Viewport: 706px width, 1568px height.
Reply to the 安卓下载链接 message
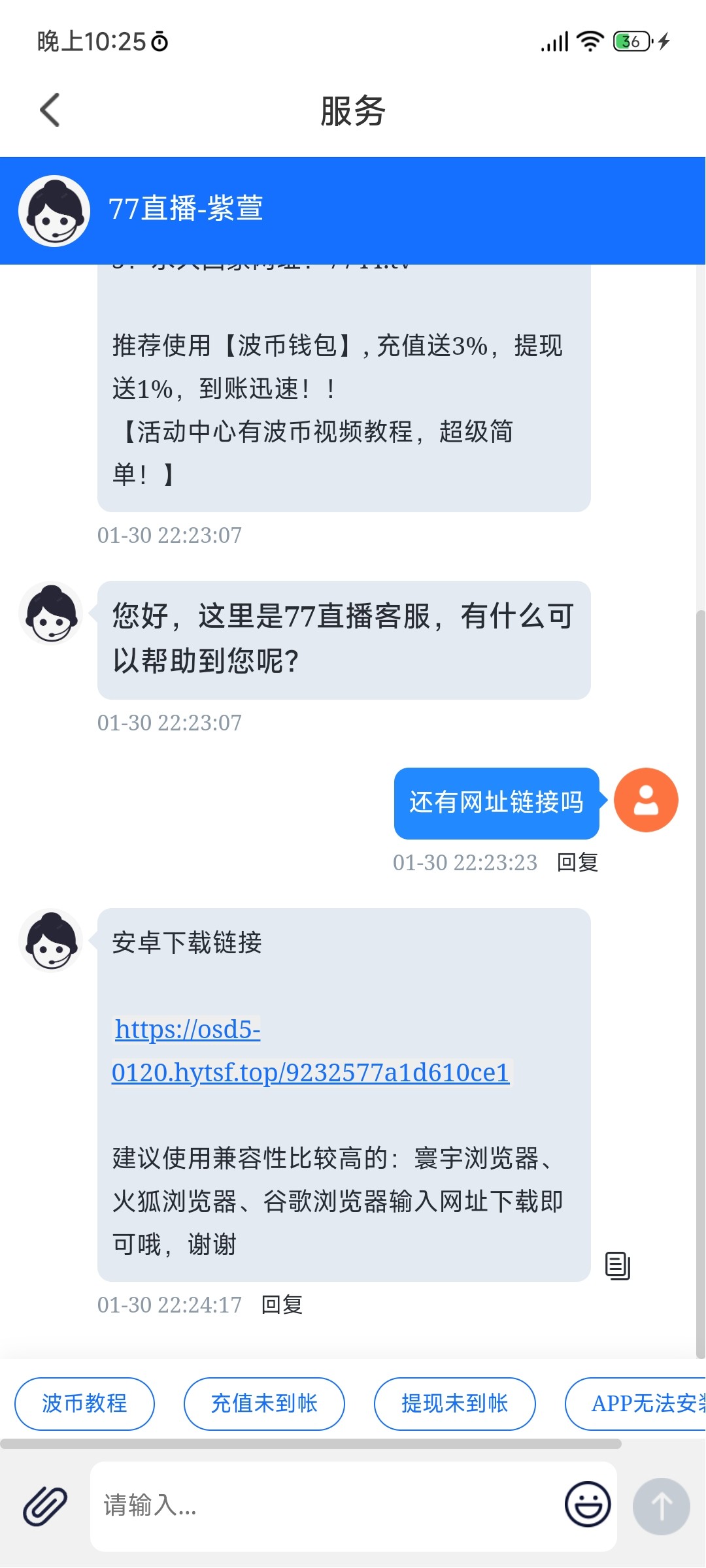pos(282,1305)
